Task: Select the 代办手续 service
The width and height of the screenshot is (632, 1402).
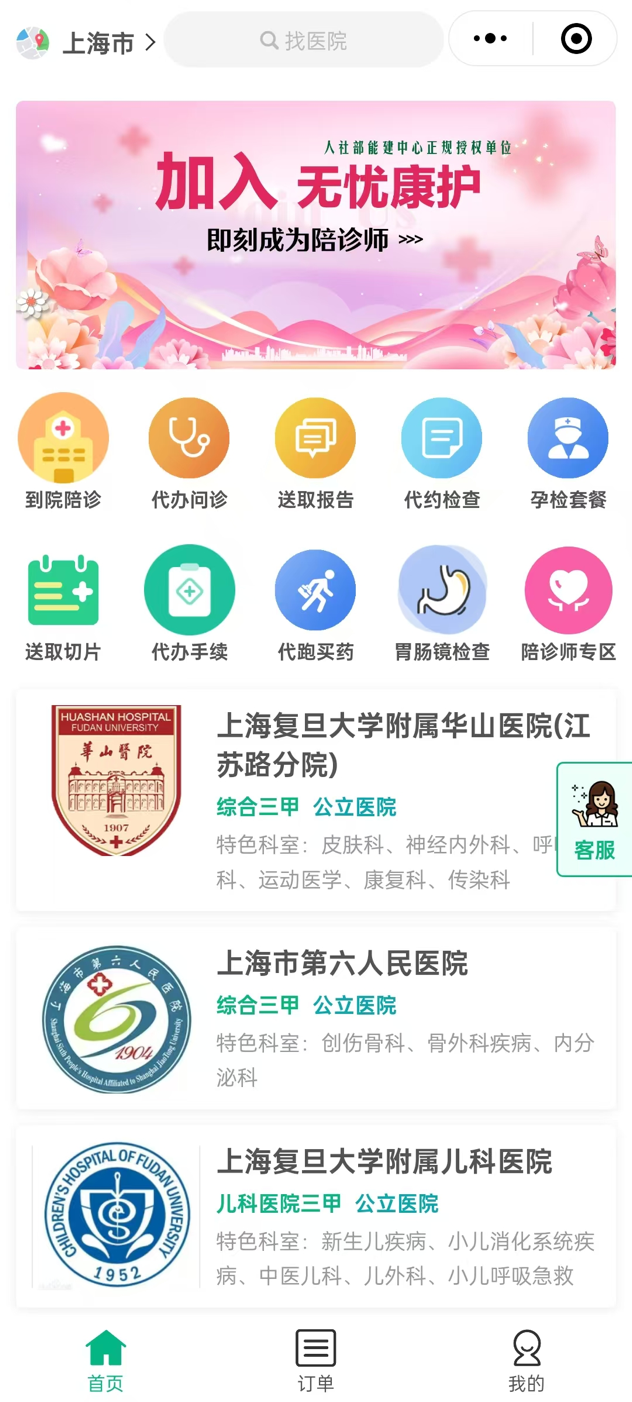Action: point(189,605)
